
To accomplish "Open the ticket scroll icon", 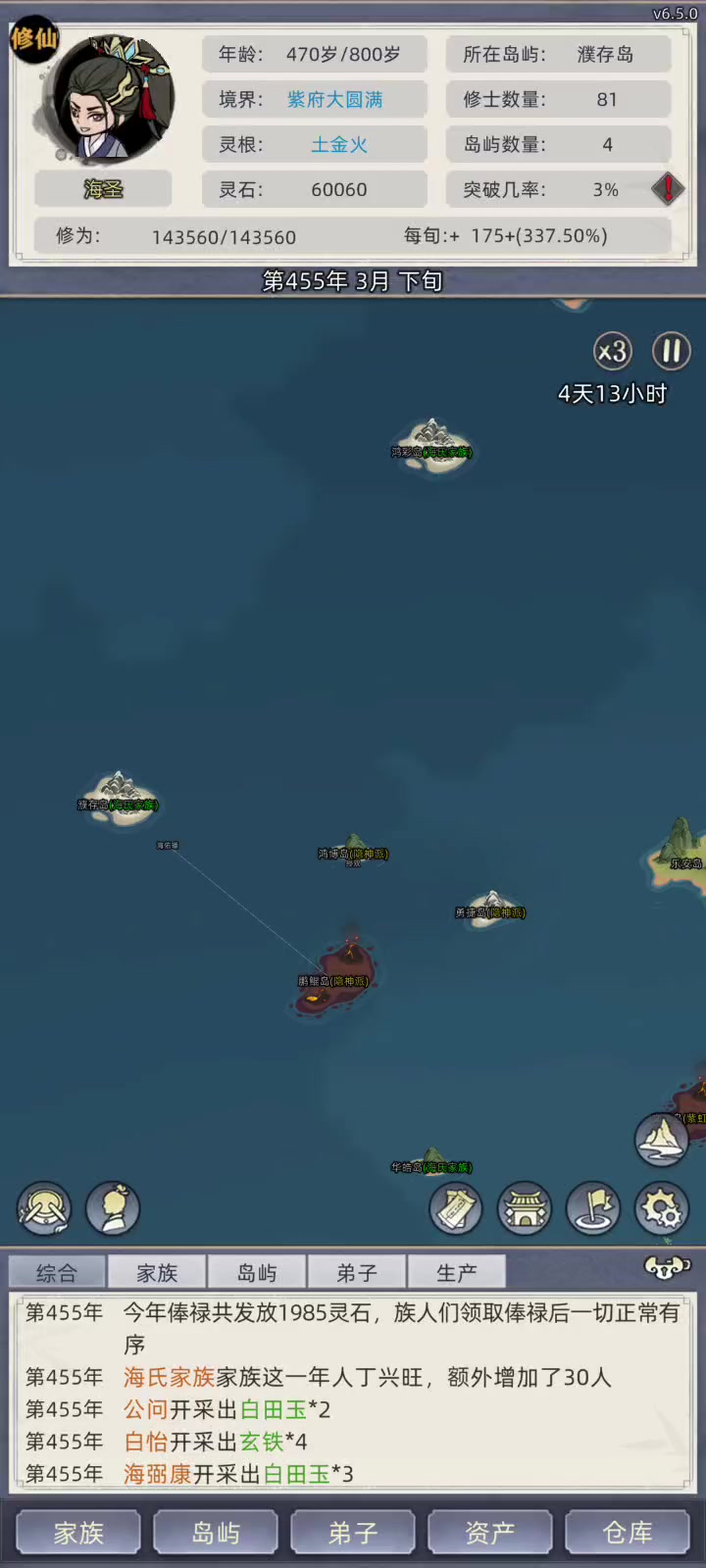I will pyautogui.click(x=456, y=1208).
